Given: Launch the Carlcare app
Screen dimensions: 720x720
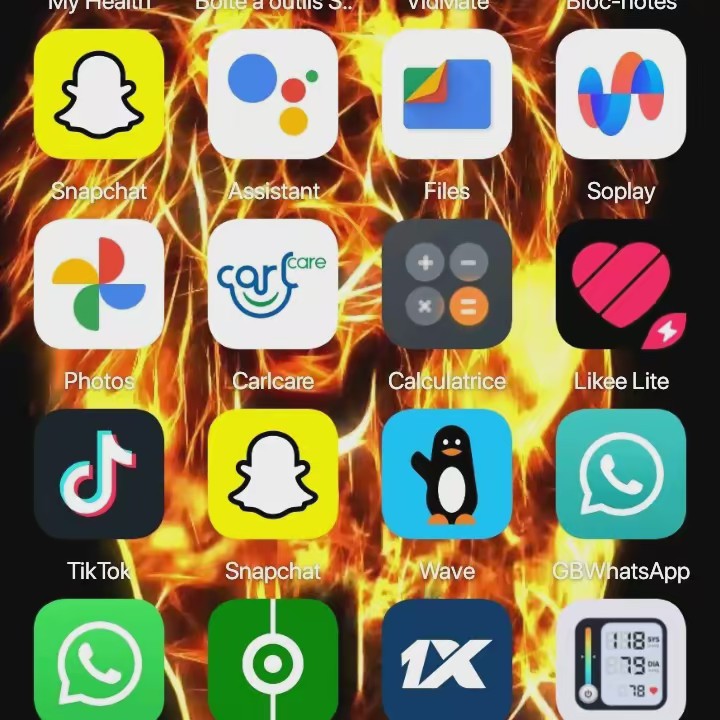Looking at the screenshot, I should pyautogui.click(x=272, y=284).
